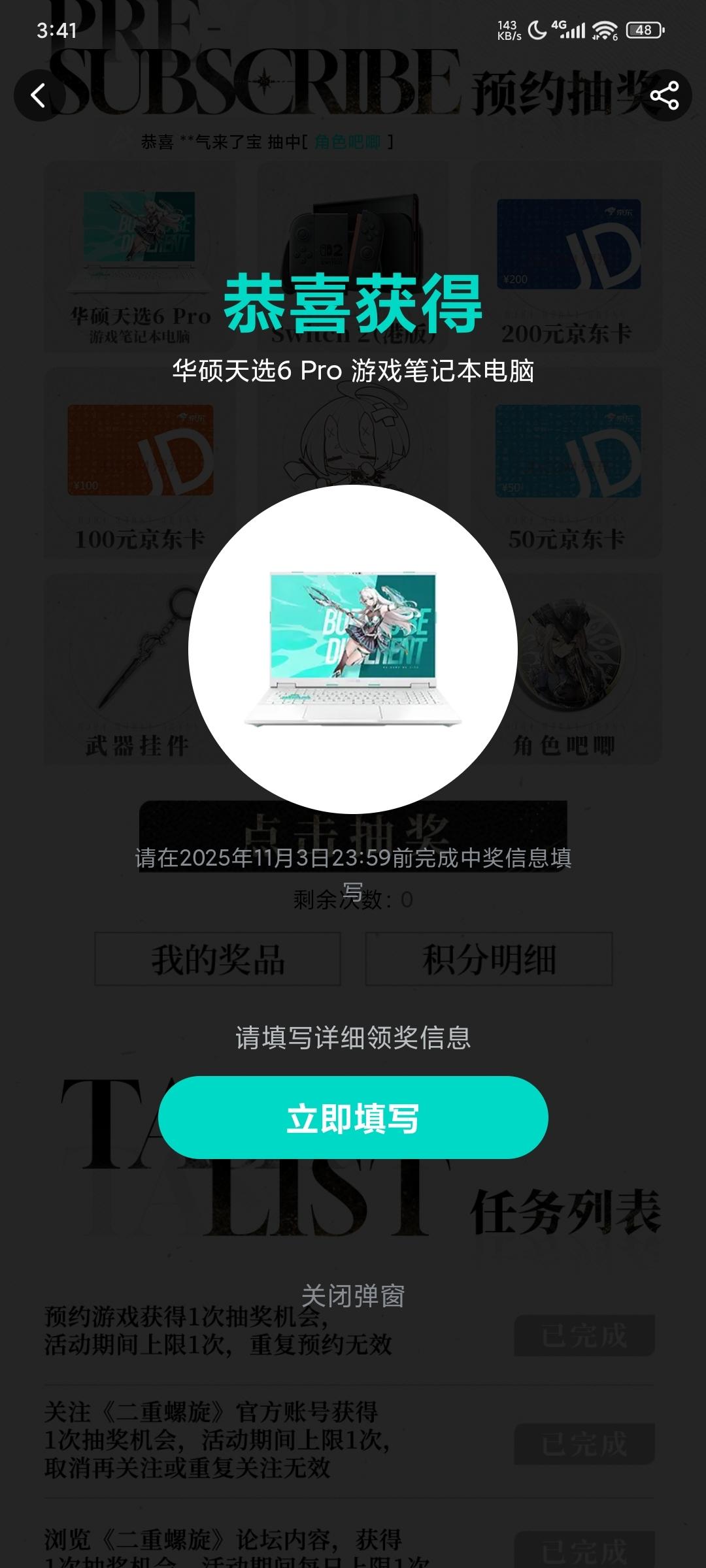
Task: Go back using the top-left arrow
Action: [39, 95]
